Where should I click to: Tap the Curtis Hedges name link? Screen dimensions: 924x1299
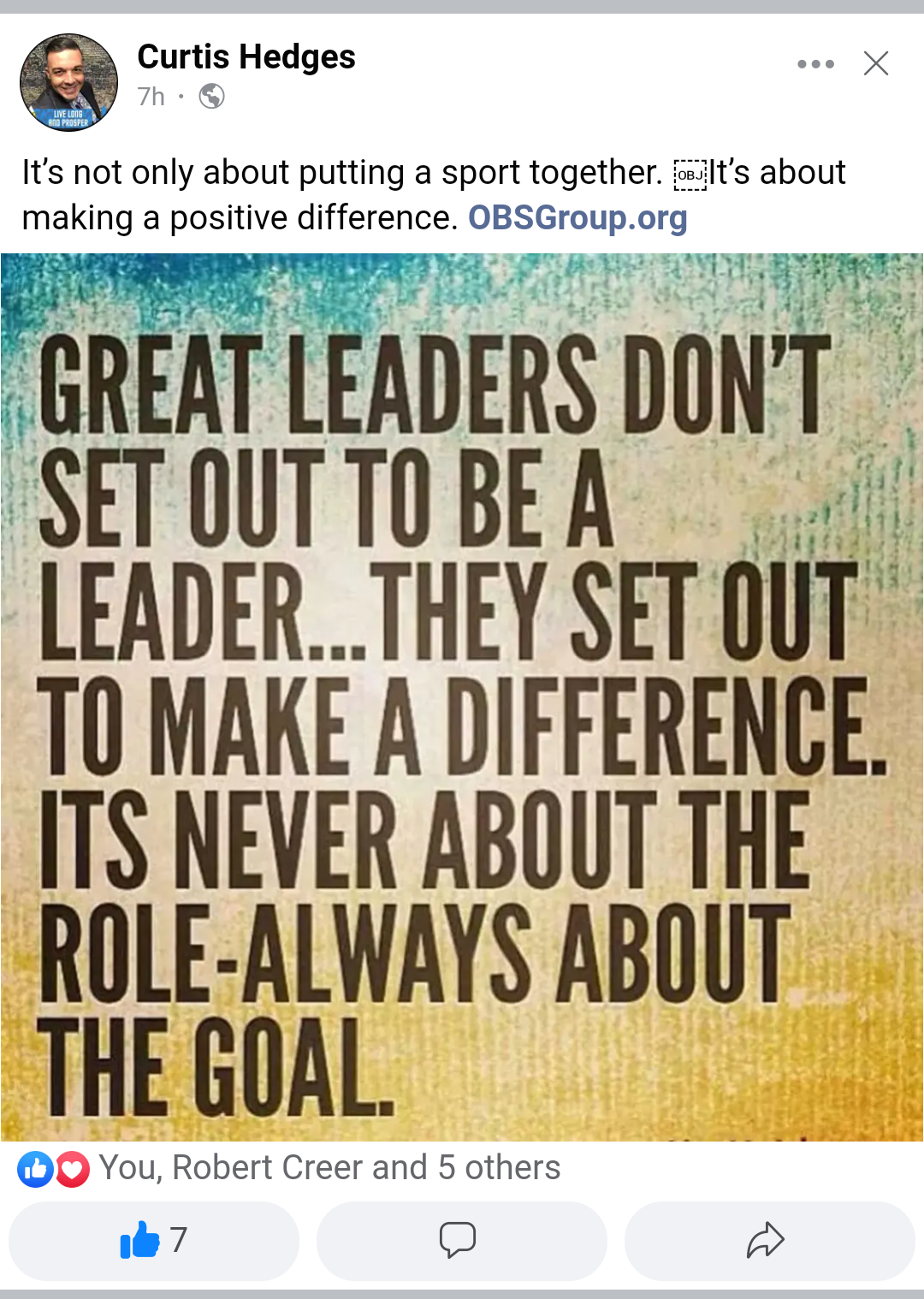pyautogui.click(x=246, y=57)
